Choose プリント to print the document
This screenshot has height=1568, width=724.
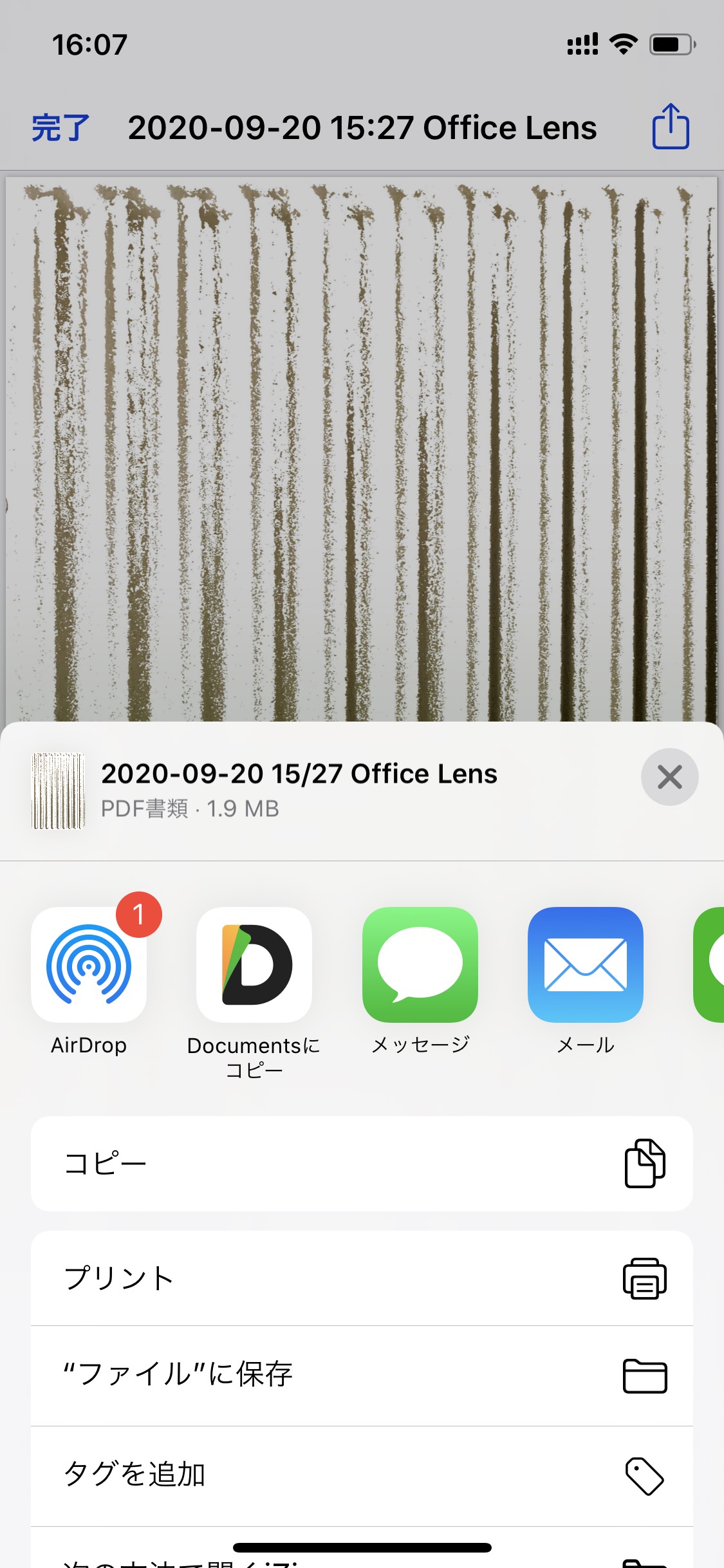click(362, 1278)
